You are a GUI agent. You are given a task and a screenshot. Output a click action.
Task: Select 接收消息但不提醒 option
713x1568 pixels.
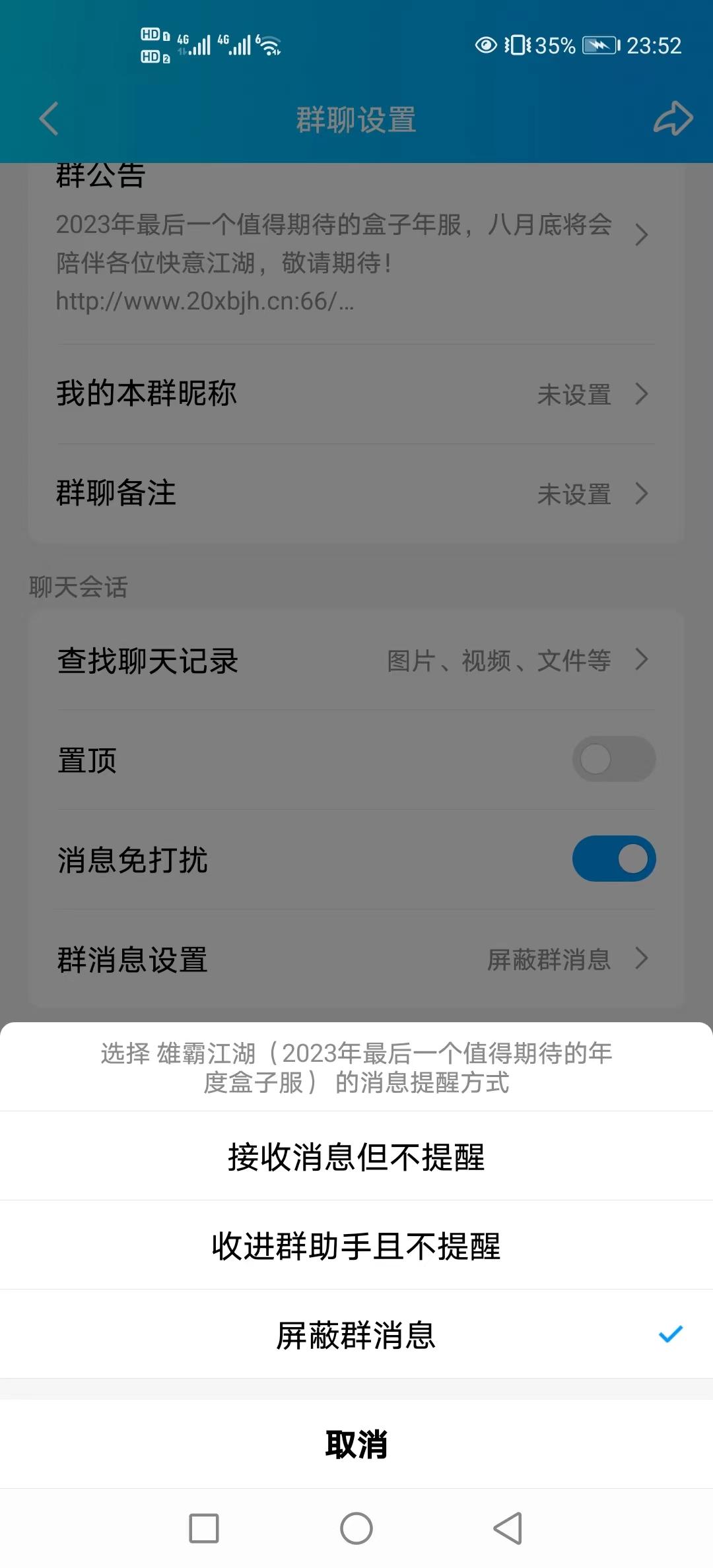(356, 1156)
